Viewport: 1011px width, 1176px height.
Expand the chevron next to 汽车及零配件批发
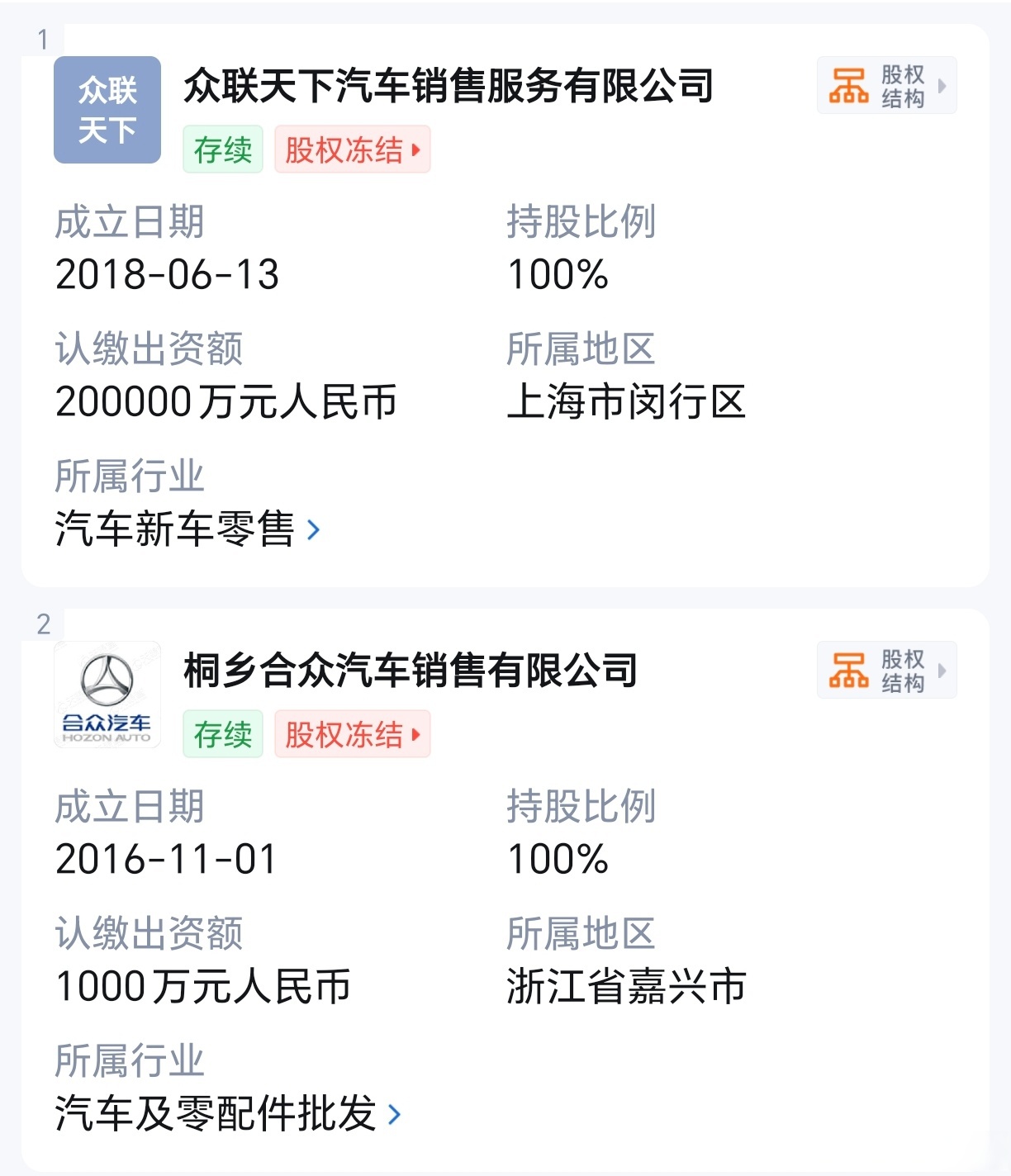tap(395, 1117)
